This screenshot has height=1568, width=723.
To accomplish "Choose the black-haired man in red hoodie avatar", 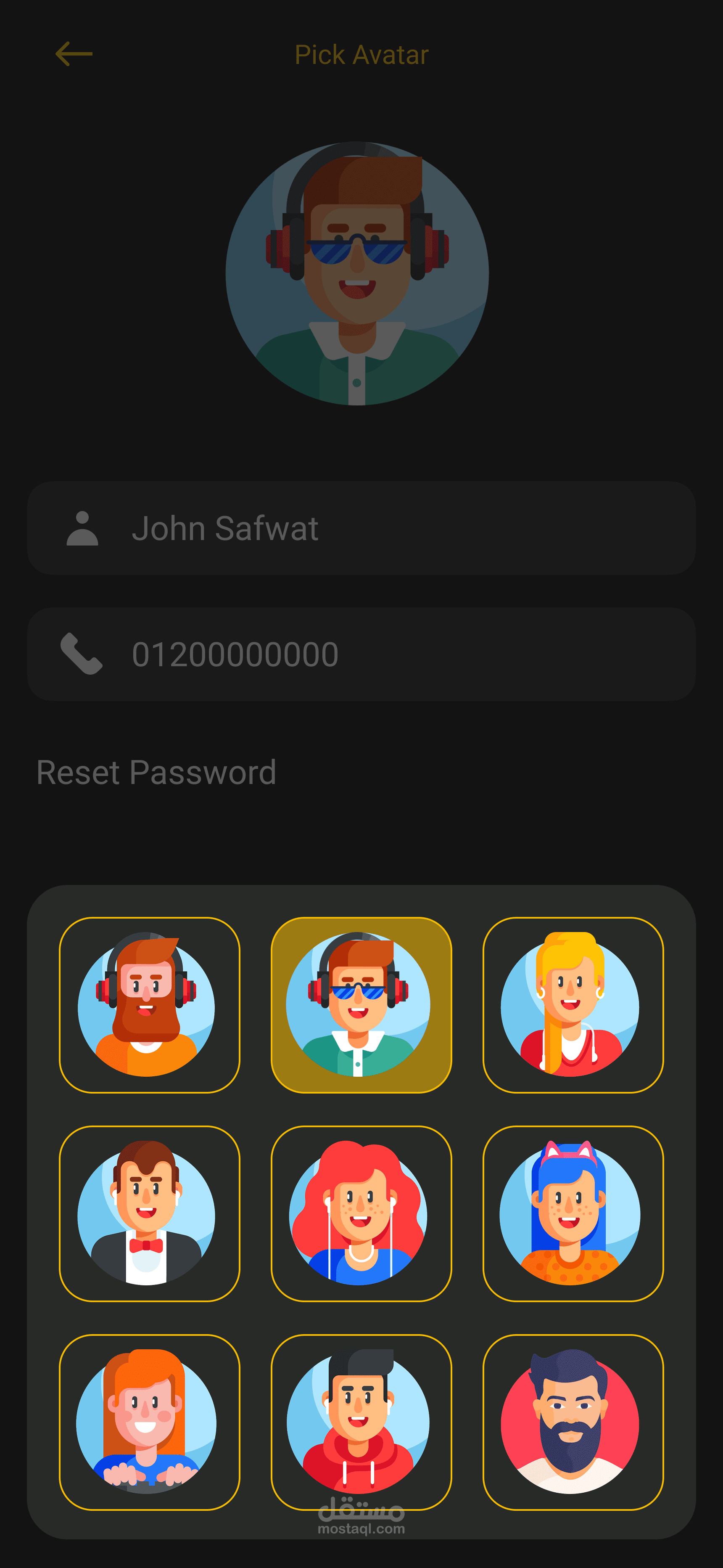I will 361,1422.
